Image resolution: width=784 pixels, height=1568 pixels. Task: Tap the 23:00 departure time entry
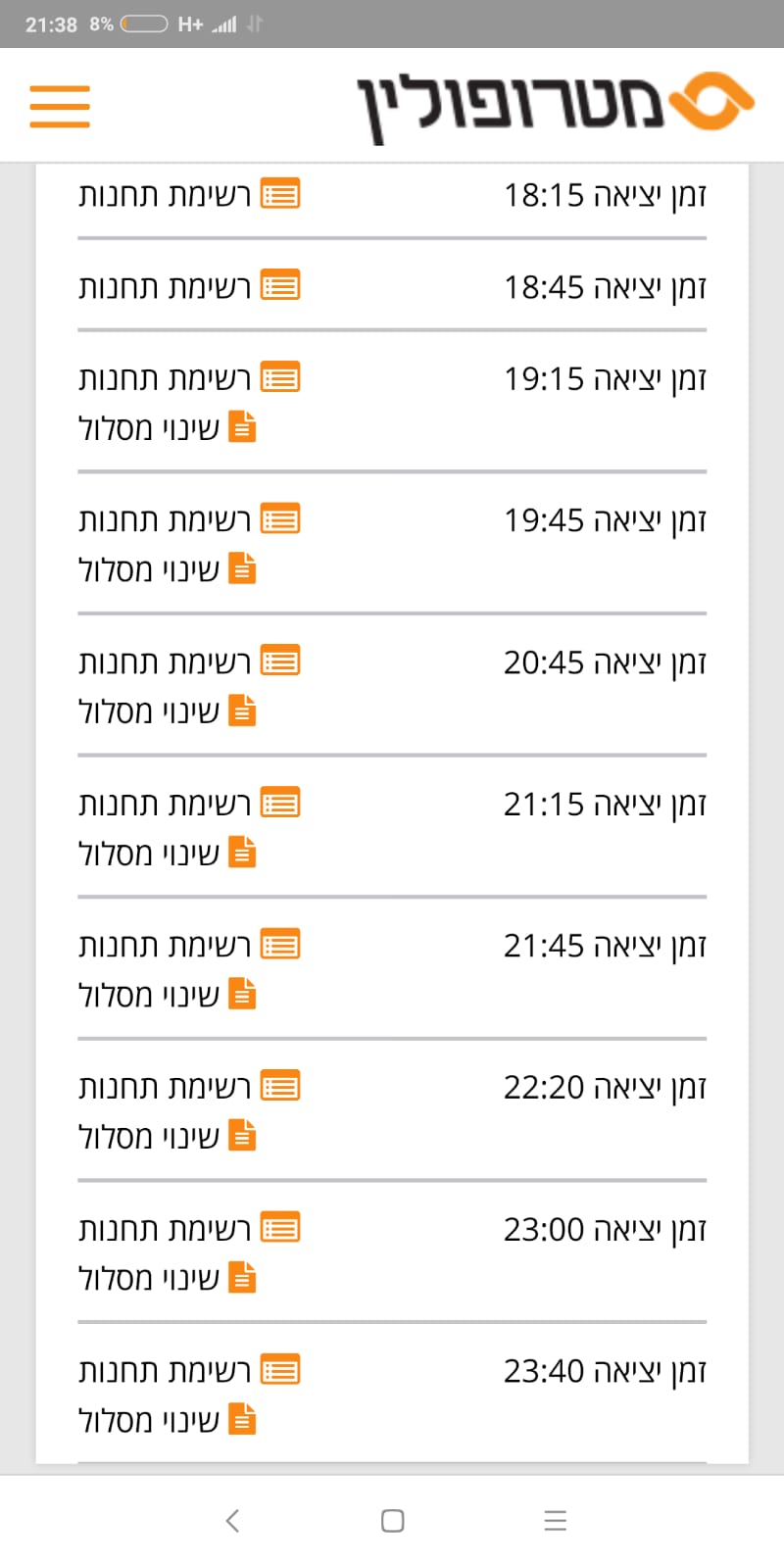tap(605, 1228)
